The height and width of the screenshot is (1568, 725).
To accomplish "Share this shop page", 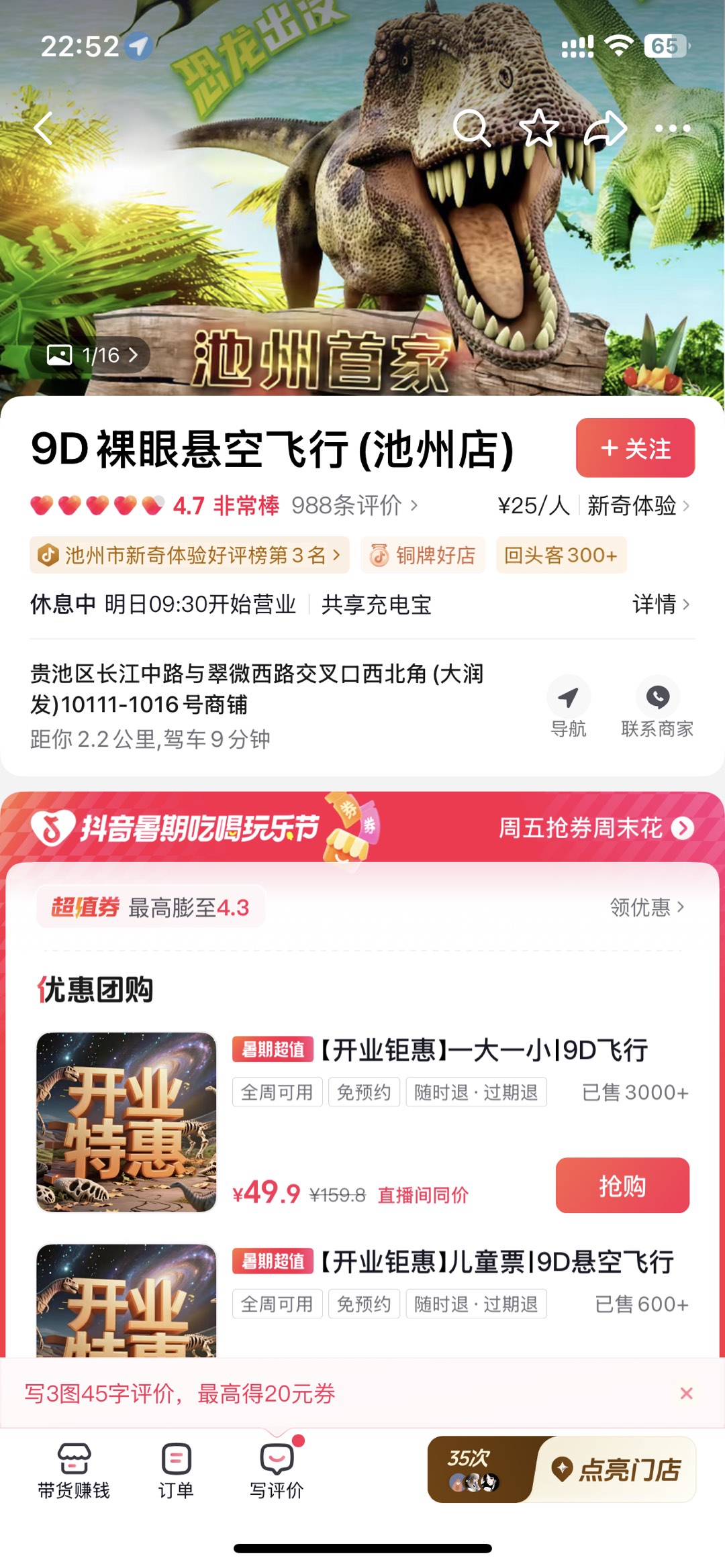I will click(606, 128).
